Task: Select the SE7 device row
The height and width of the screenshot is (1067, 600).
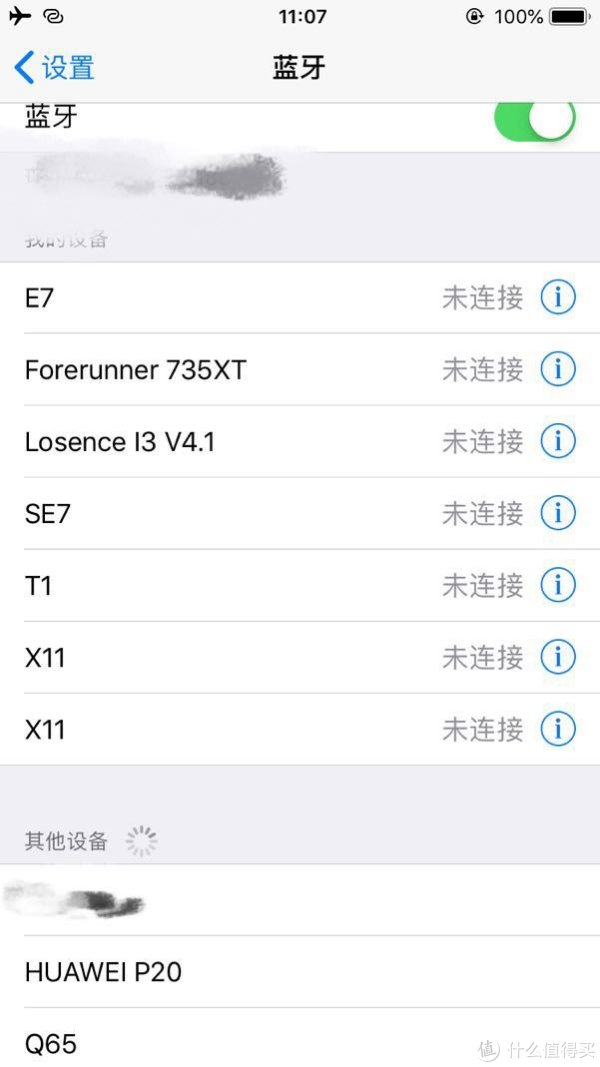Action: 300,514
